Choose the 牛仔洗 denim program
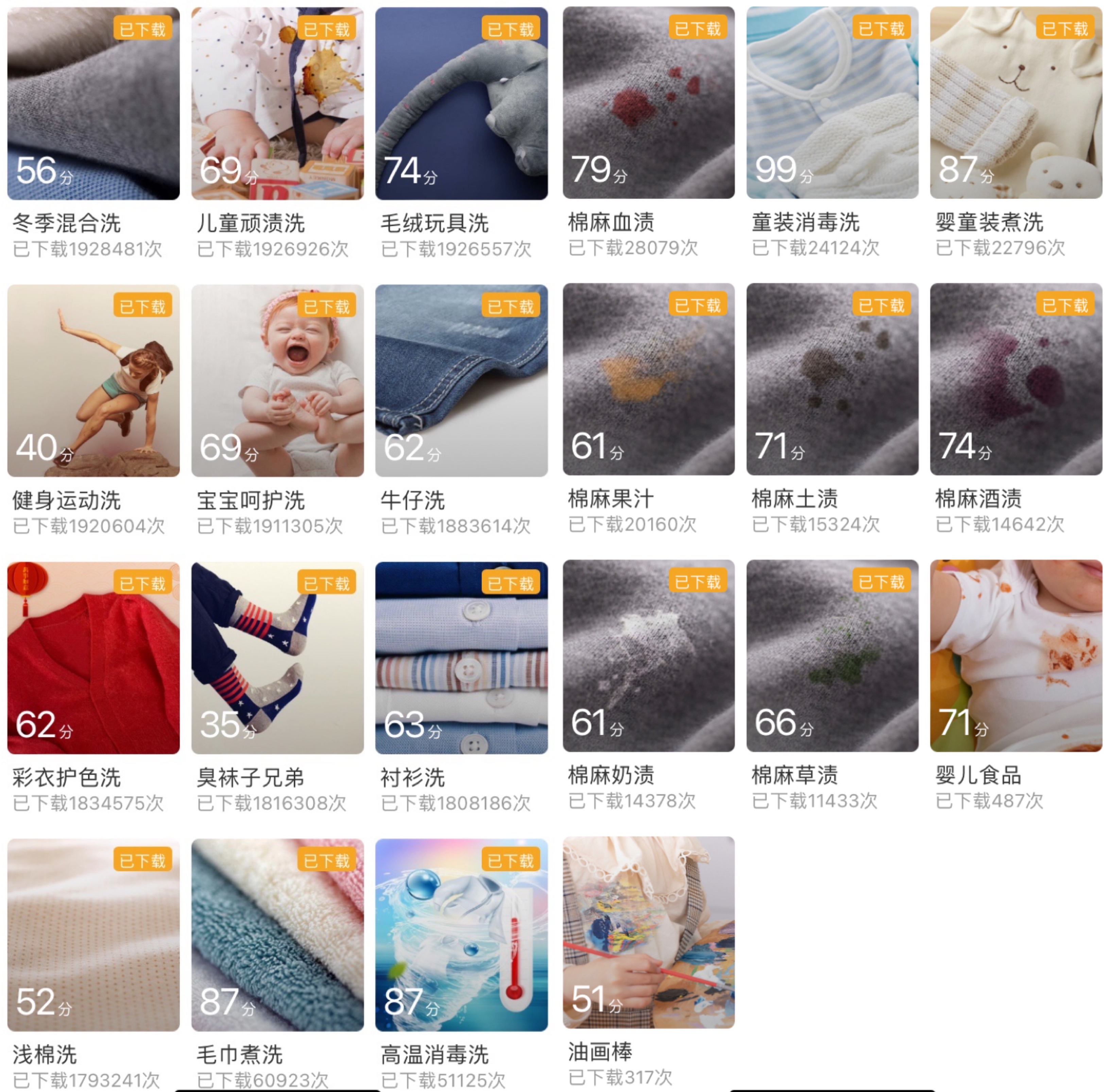The image size is (1110, 1092). (x=462, y=381)
